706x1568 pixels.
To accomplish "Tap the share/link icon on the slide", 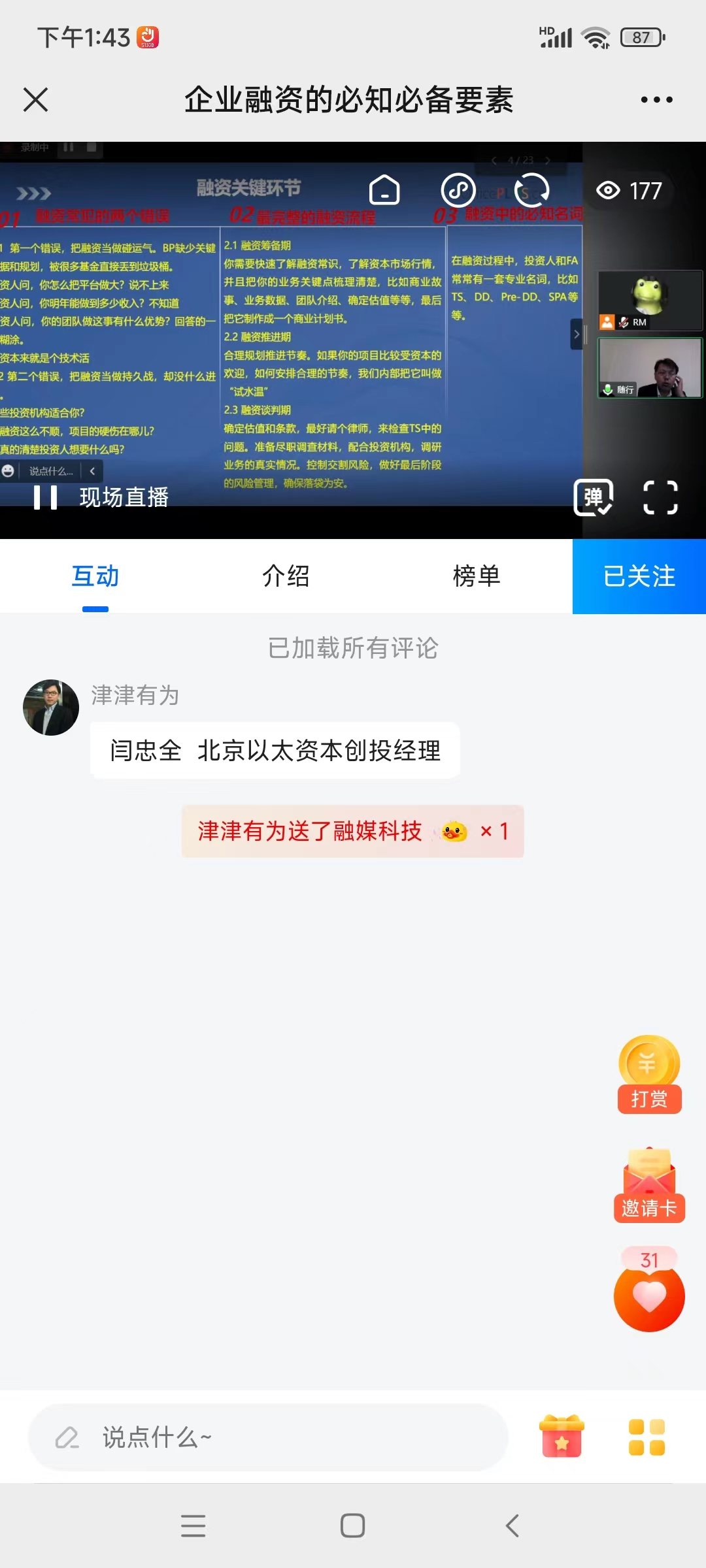I will click(x=458, y=190).
